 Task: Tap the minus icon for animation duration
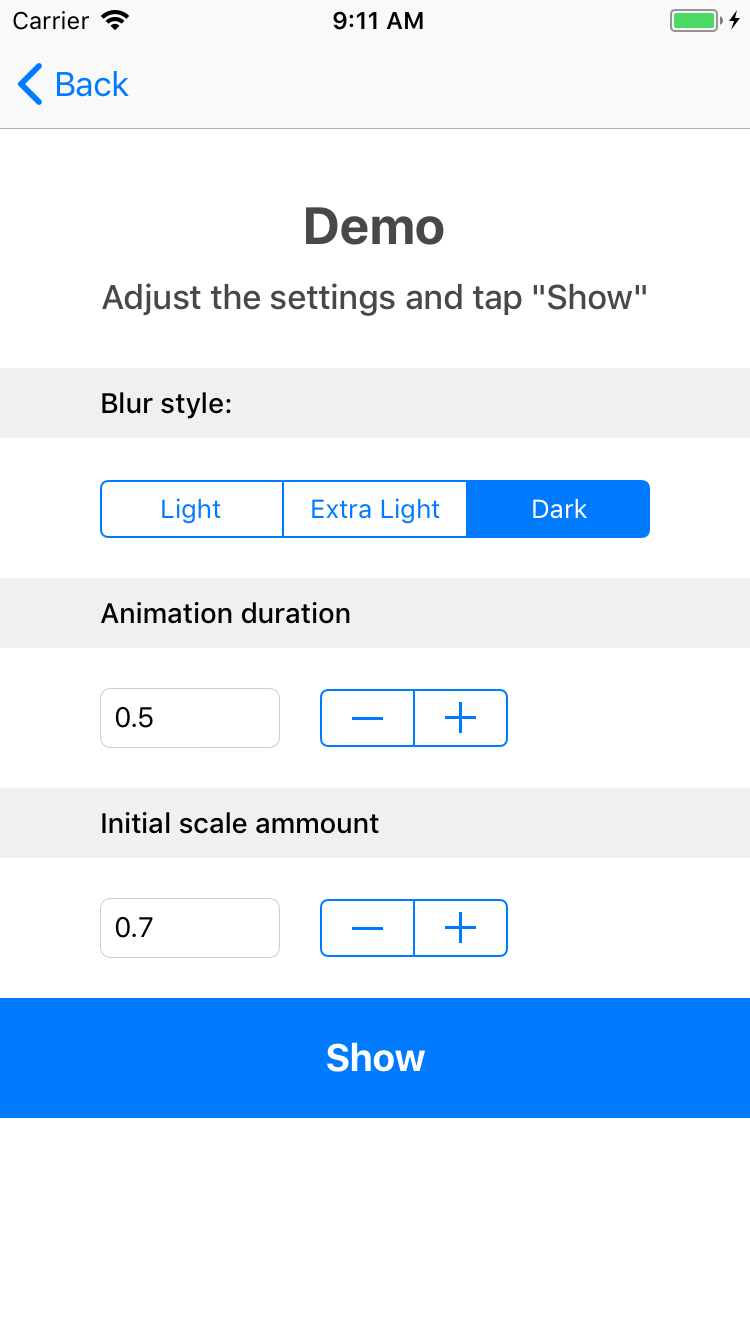coord(367,718)
